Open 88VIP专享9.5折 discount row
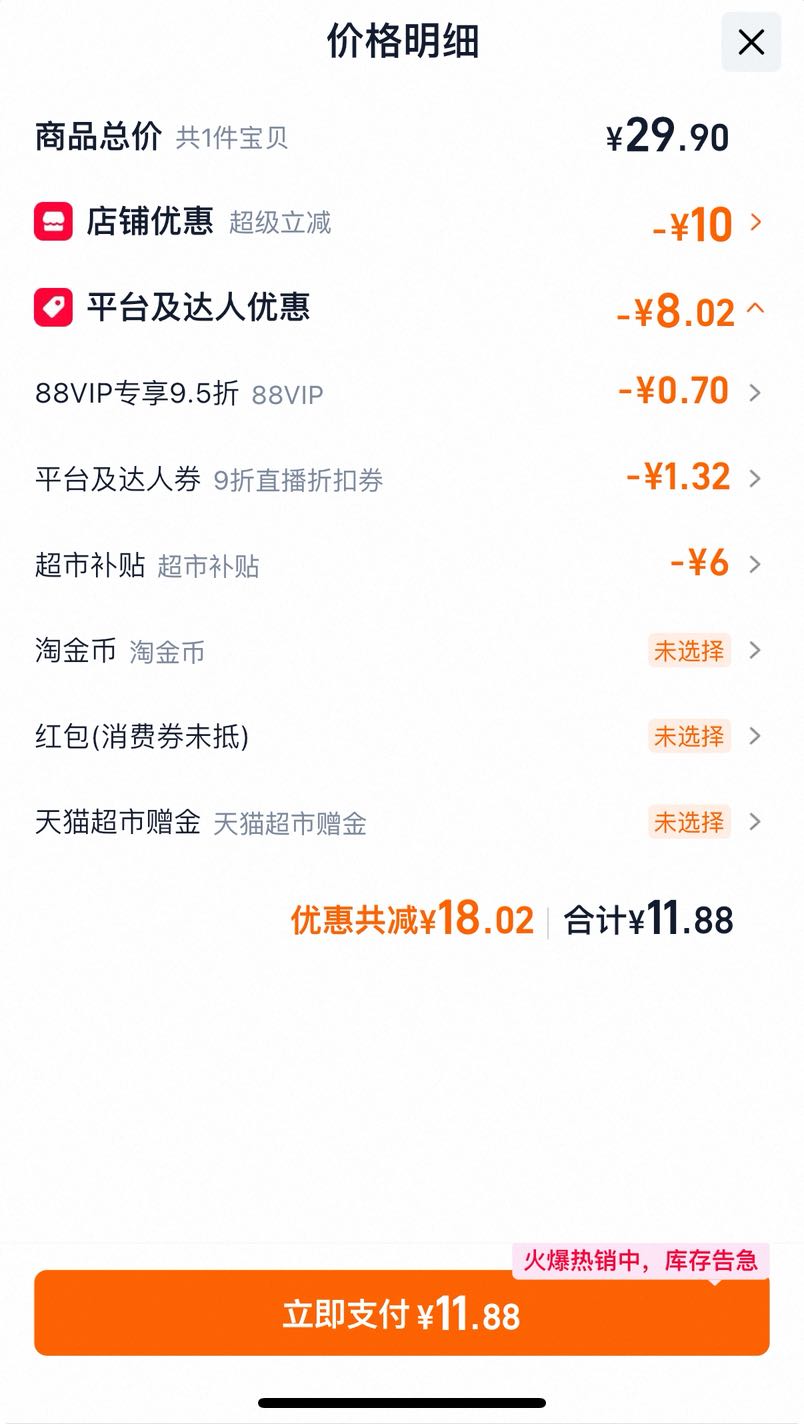This screenshot has width=804, height=1424. coord(402,393)
